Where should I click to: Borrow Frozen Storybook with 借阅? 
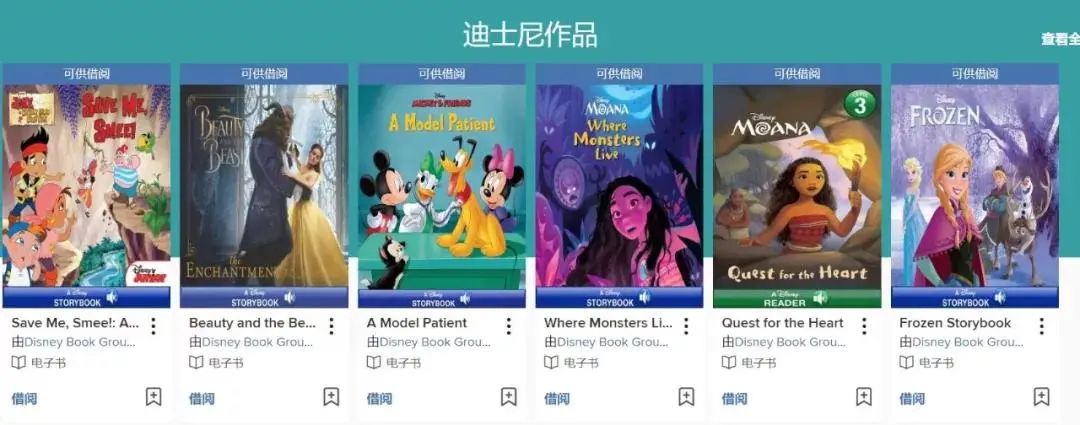[x=912, y=398]
